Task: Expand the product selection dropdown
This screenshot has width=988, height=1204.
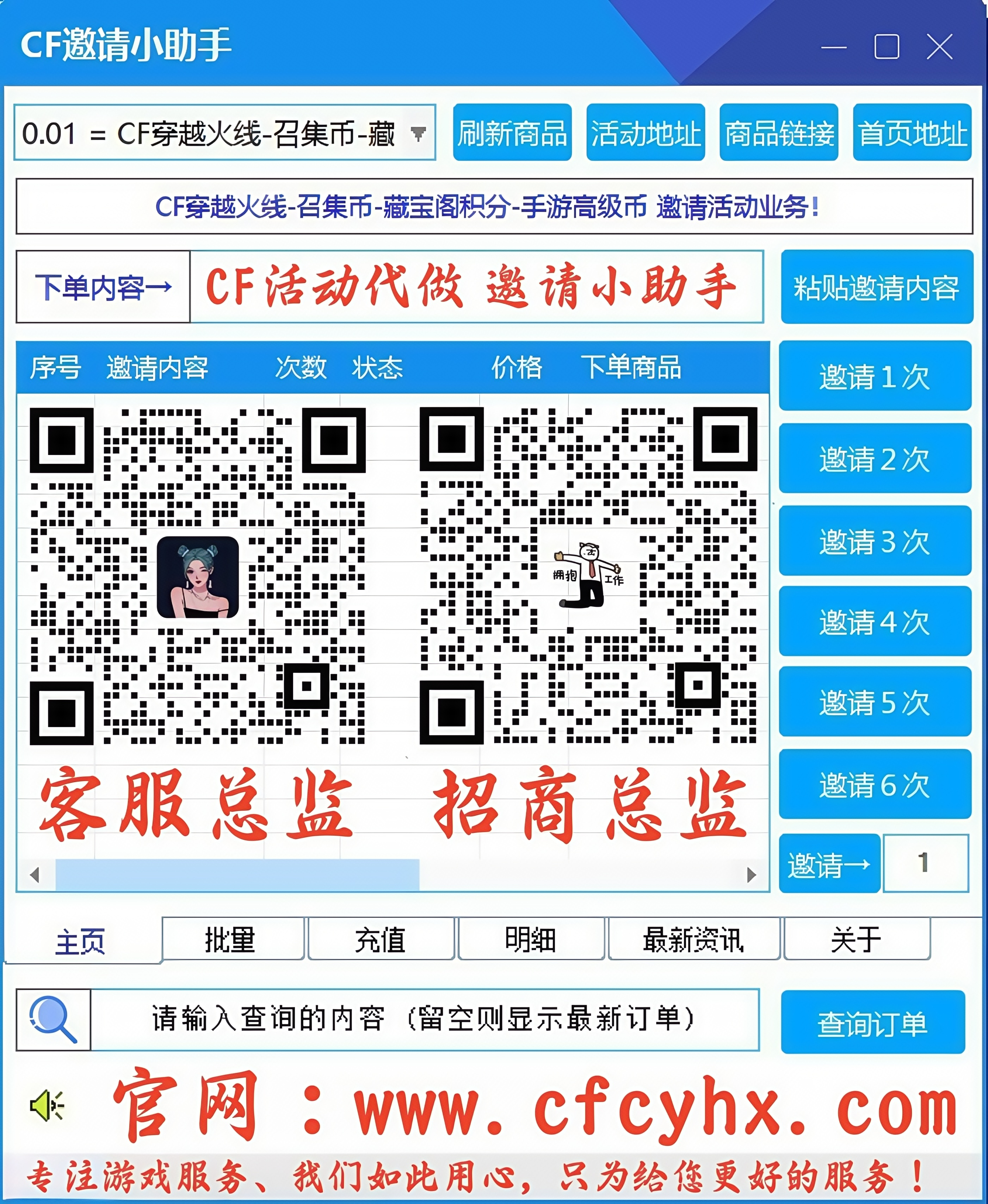Action: pos(418,133)
